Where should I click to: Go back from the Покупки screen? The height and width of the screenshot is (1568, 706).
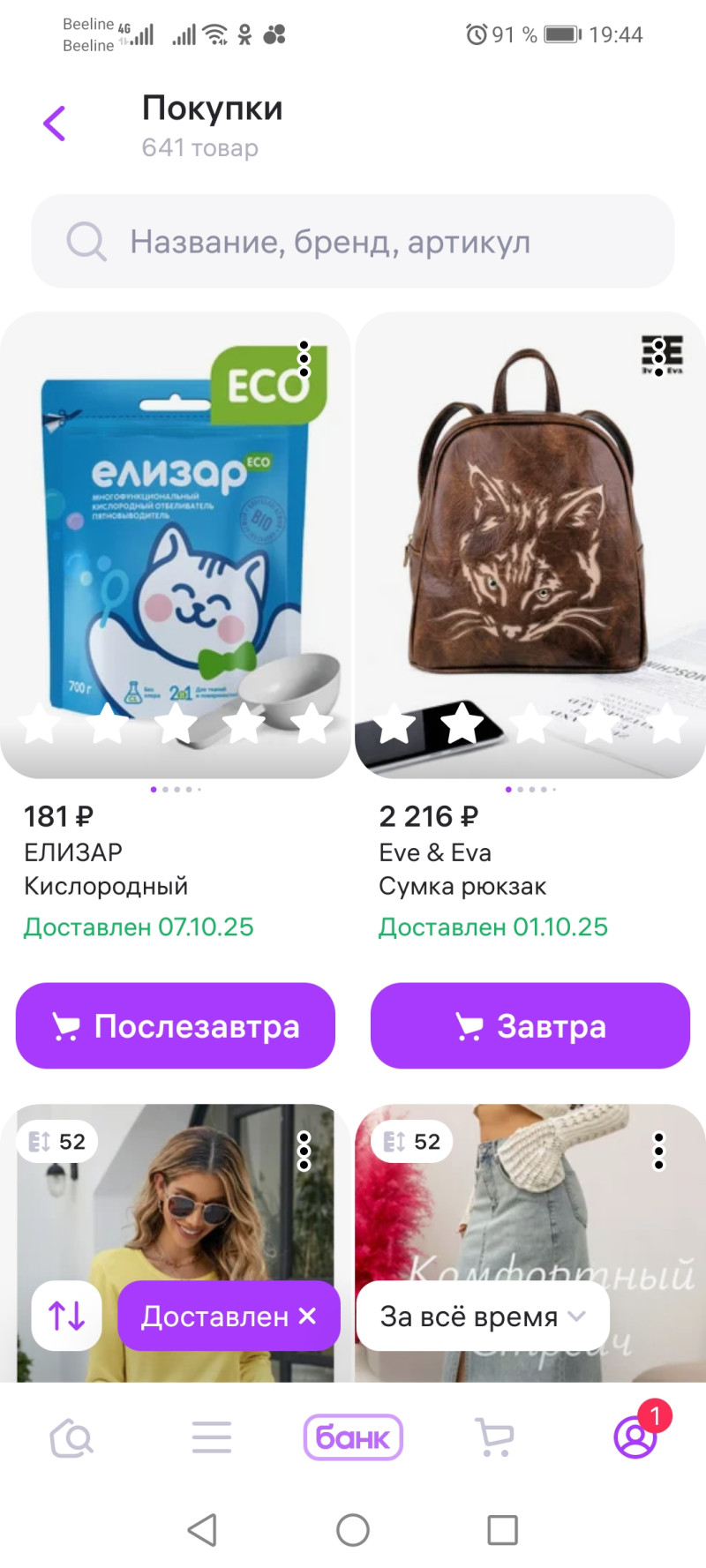[55, 124]
